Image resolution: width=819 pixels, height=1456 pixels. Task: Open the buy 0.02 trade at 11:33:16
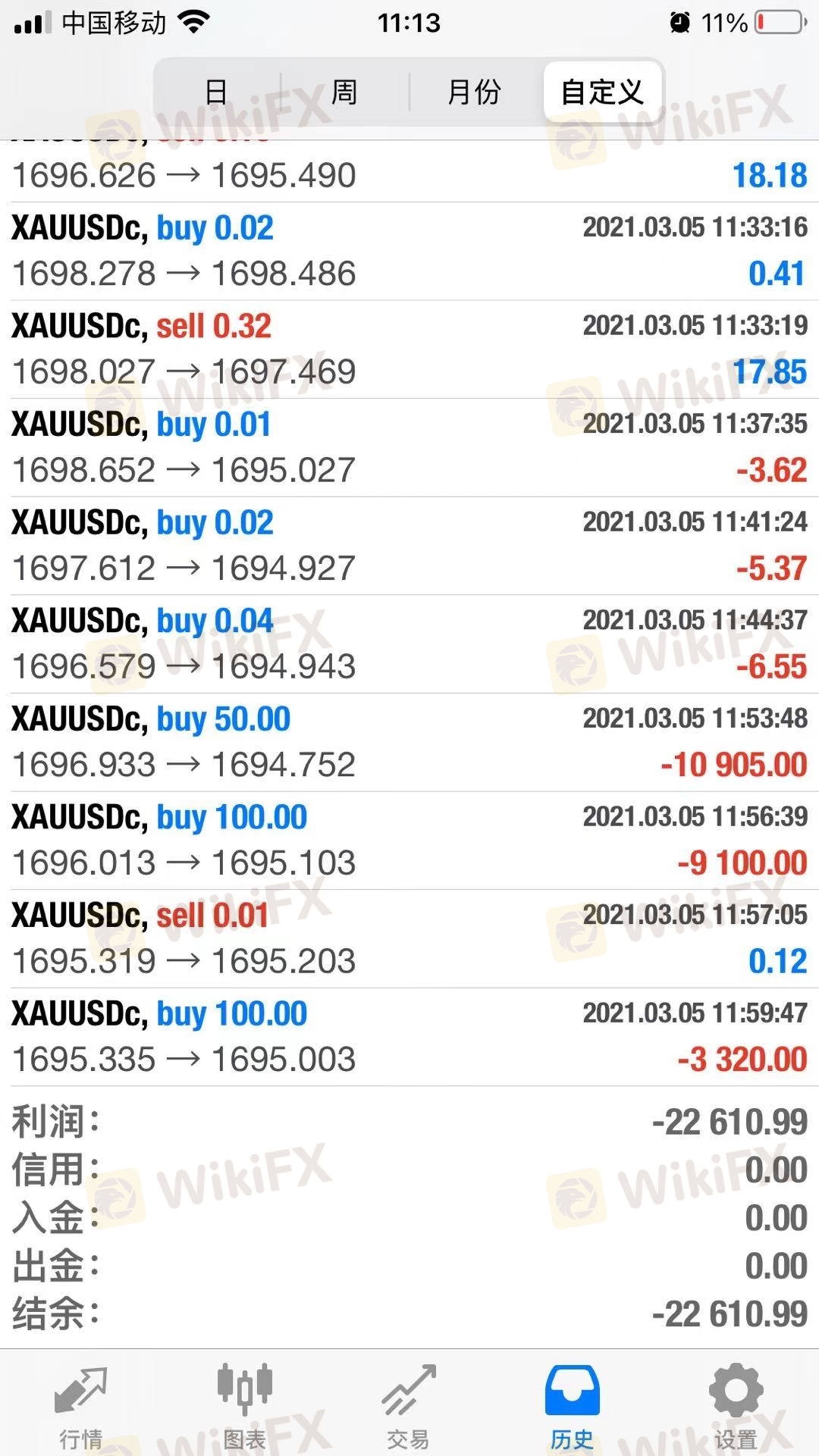[x=409, y=252]
